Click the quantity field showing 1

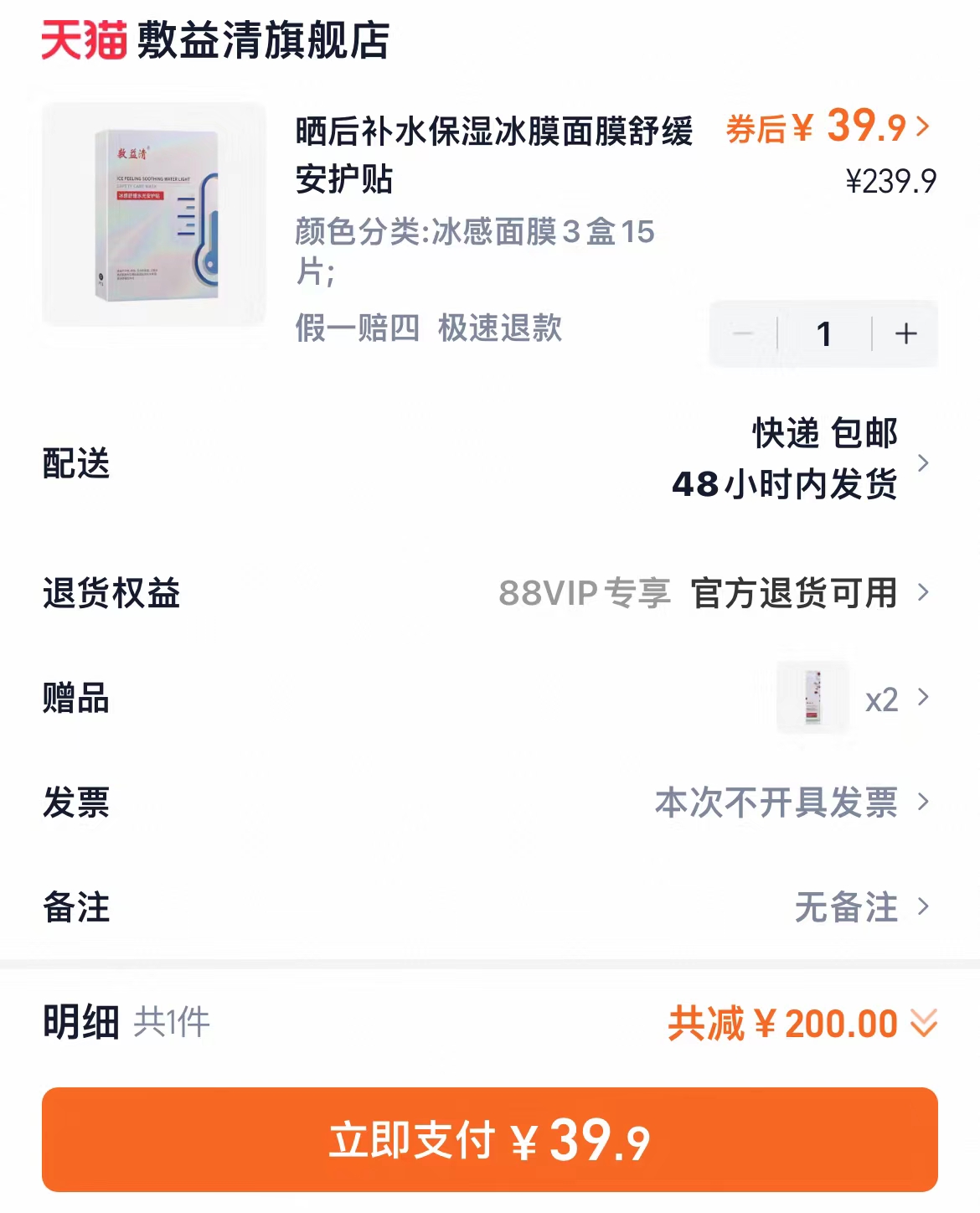(x=824, y=333)
